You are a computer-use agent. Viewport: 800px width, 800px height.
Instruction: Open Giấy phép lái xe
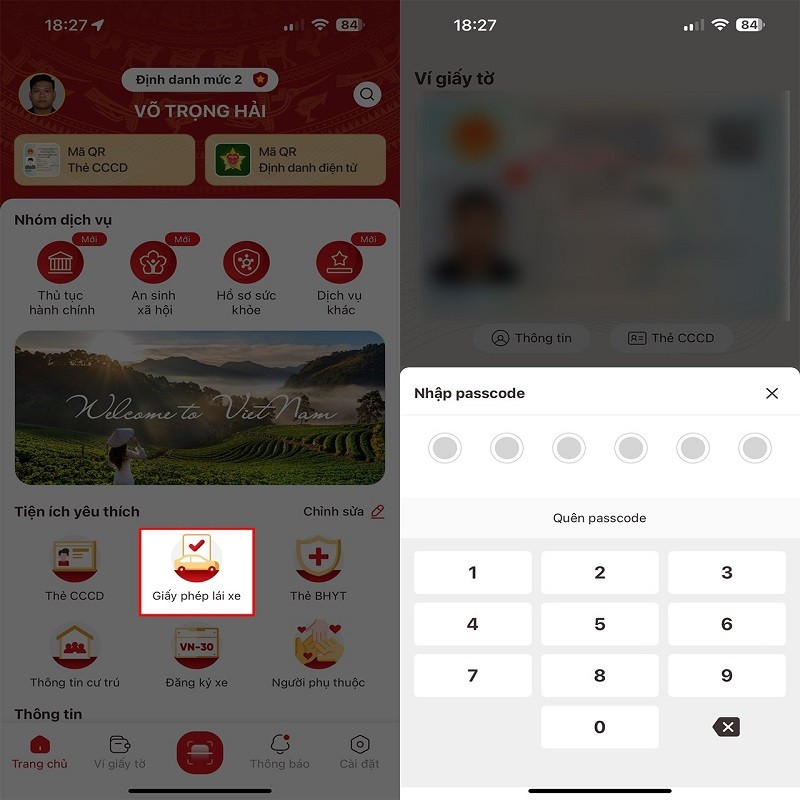196,572
